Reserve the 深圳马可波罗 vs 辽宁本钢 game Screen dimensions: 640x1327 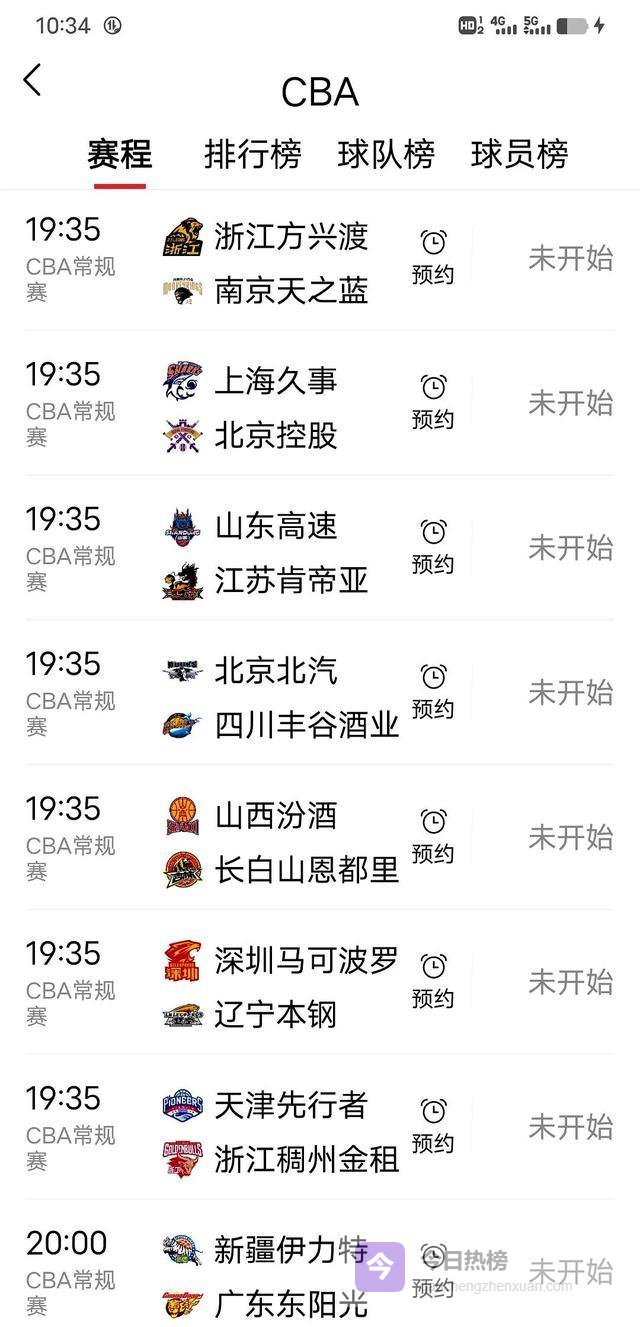(433, 981)
